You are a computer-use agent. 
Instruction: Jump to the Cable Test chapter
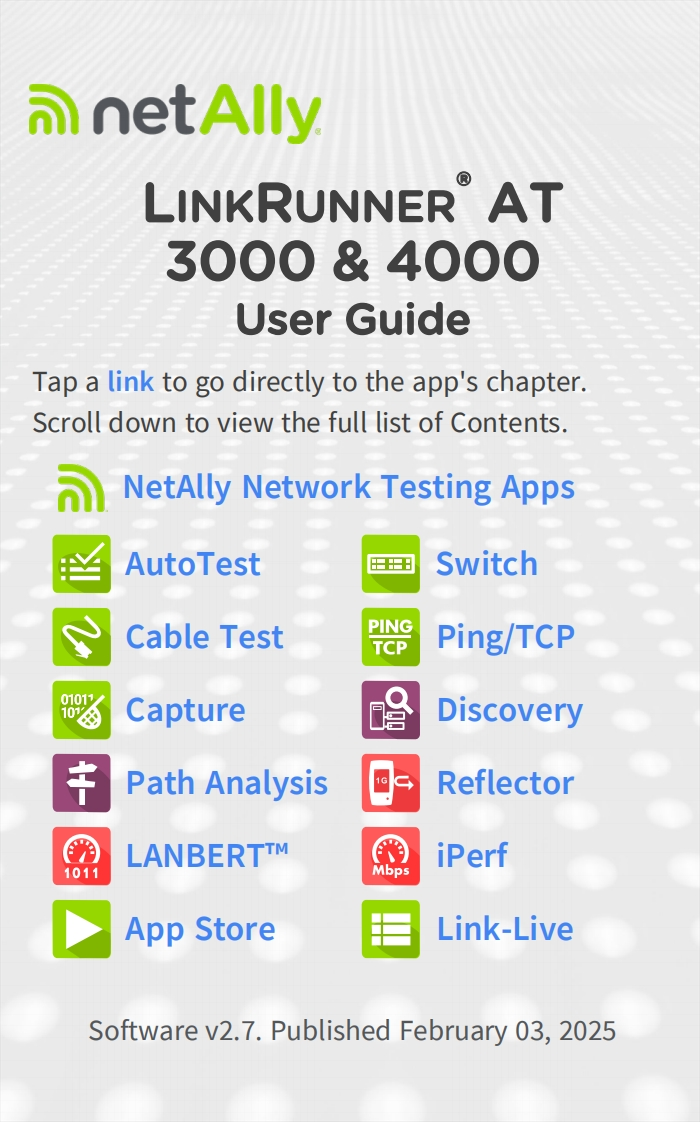204,637
